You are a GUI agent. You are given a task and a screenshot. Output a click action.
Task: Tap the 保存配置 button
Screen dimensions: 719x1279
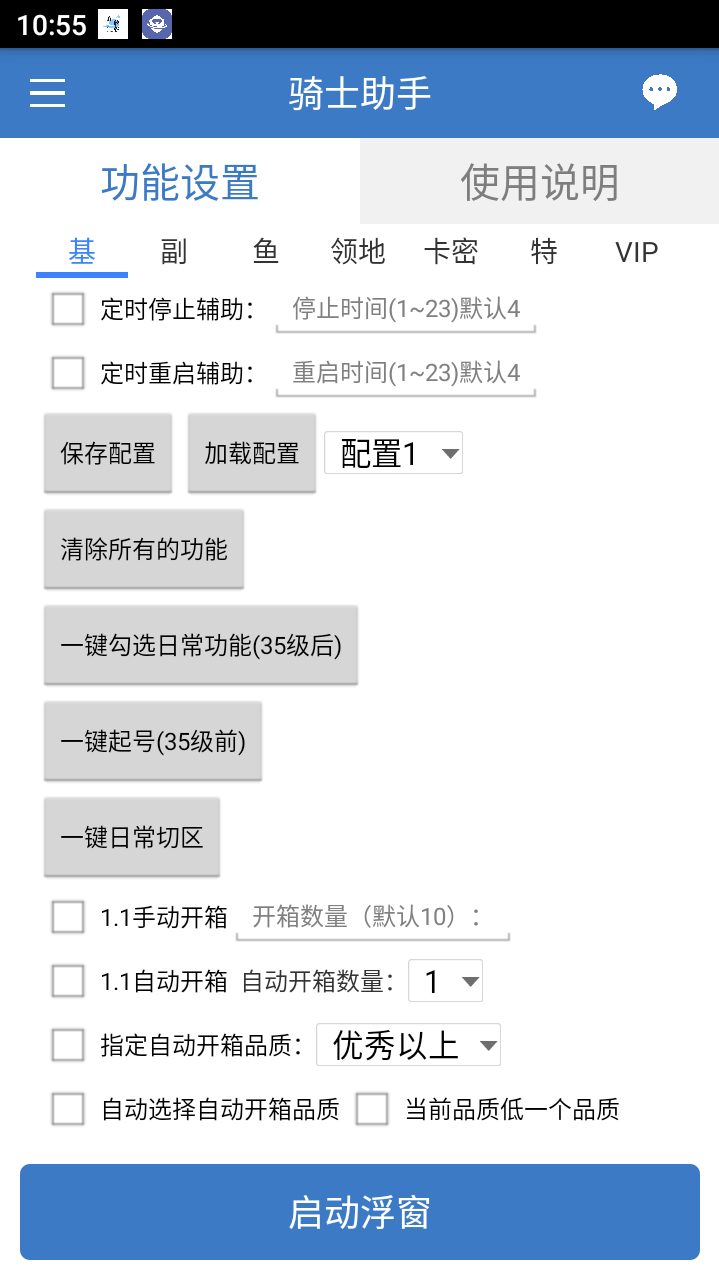coord(108,453)
